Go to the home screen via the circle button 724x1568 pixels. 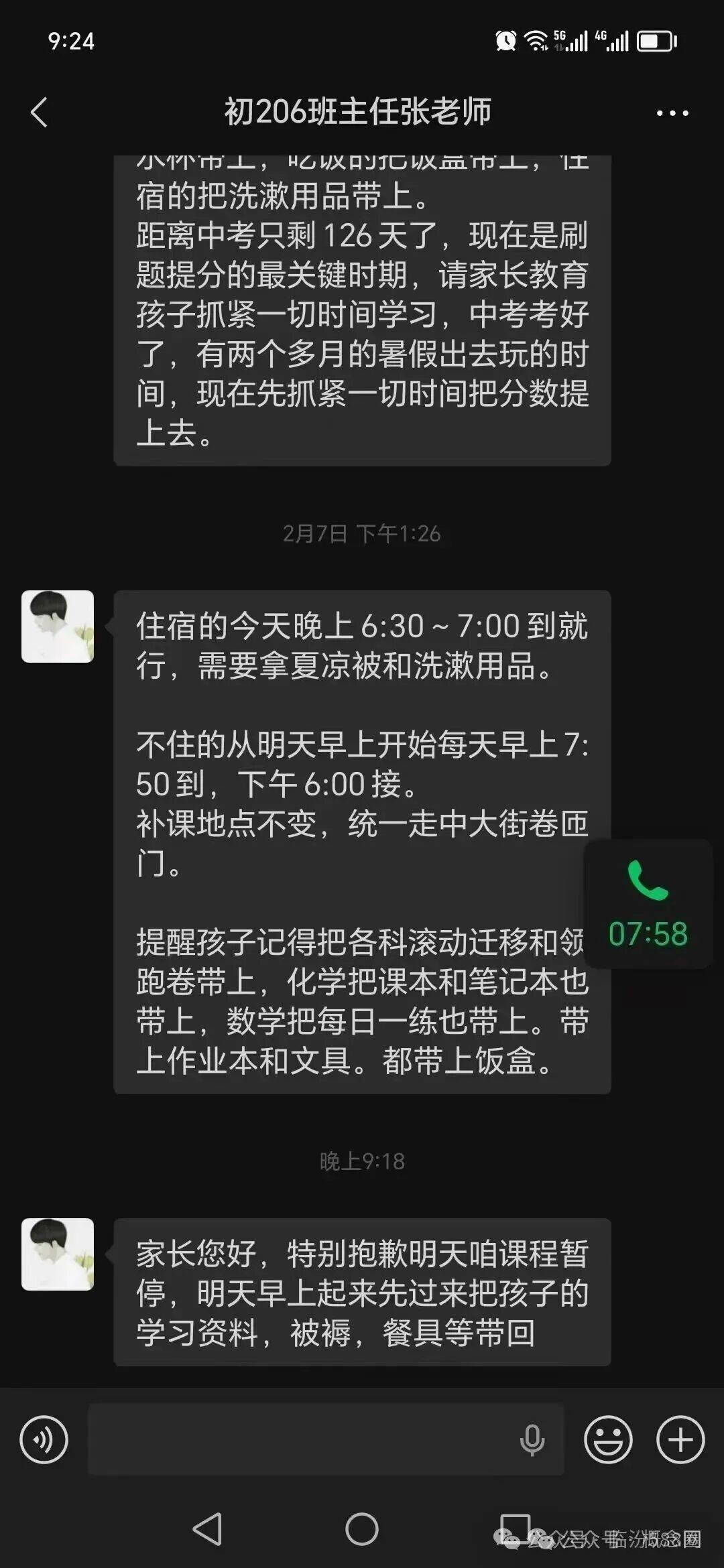click(362, 1528)
